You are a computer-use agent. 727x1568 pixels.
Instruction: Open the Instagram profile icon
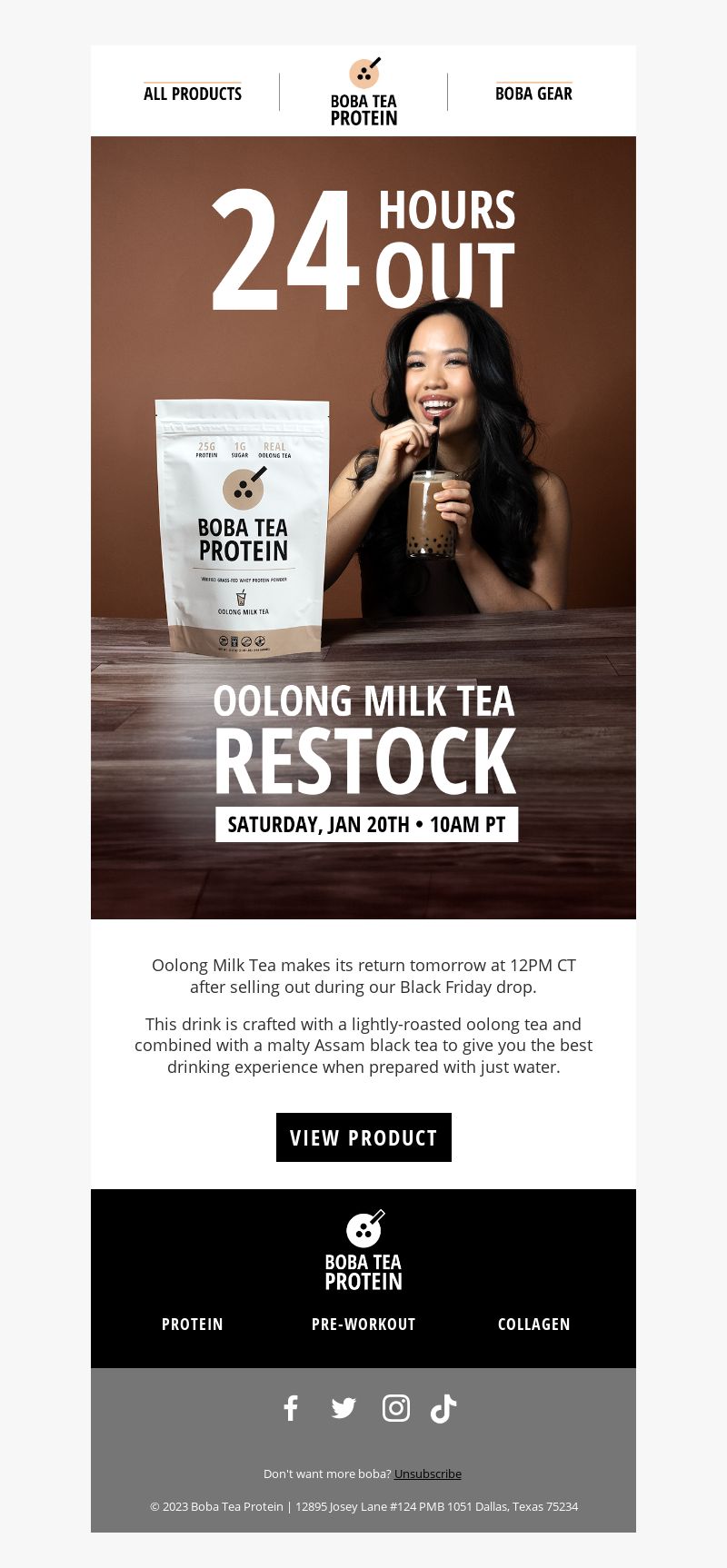395,1408
